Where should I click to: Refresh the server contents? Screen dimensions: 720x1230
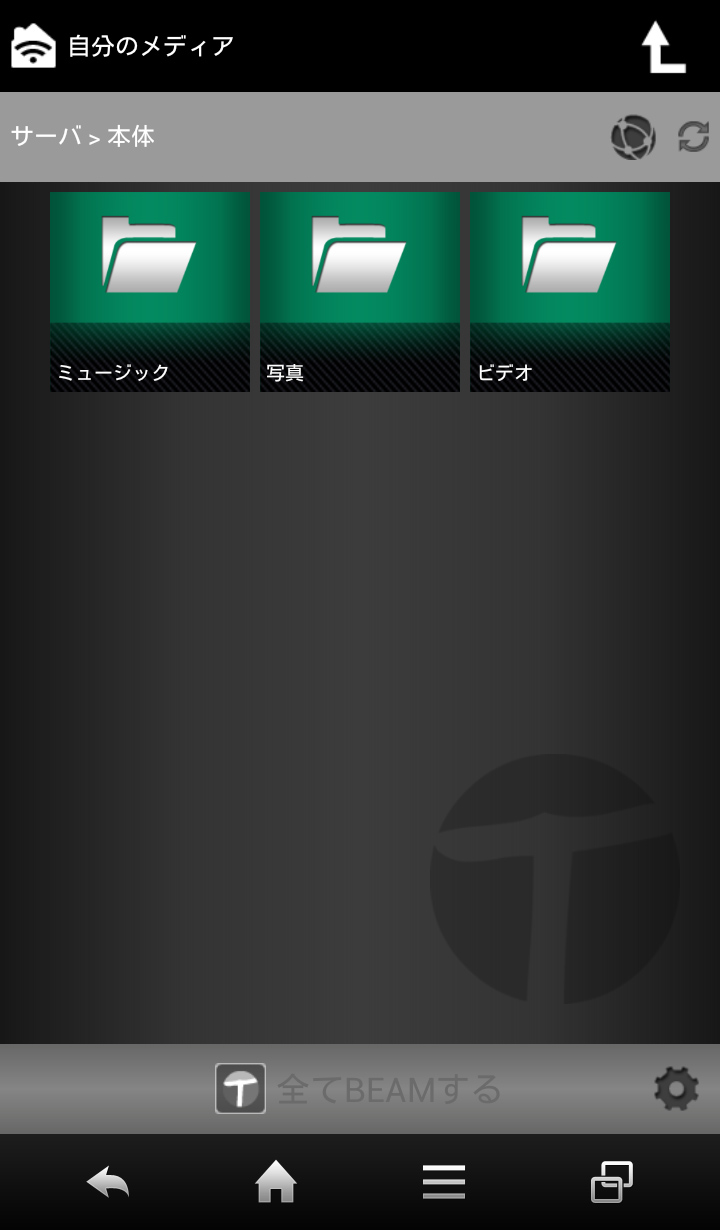[693, 137]
